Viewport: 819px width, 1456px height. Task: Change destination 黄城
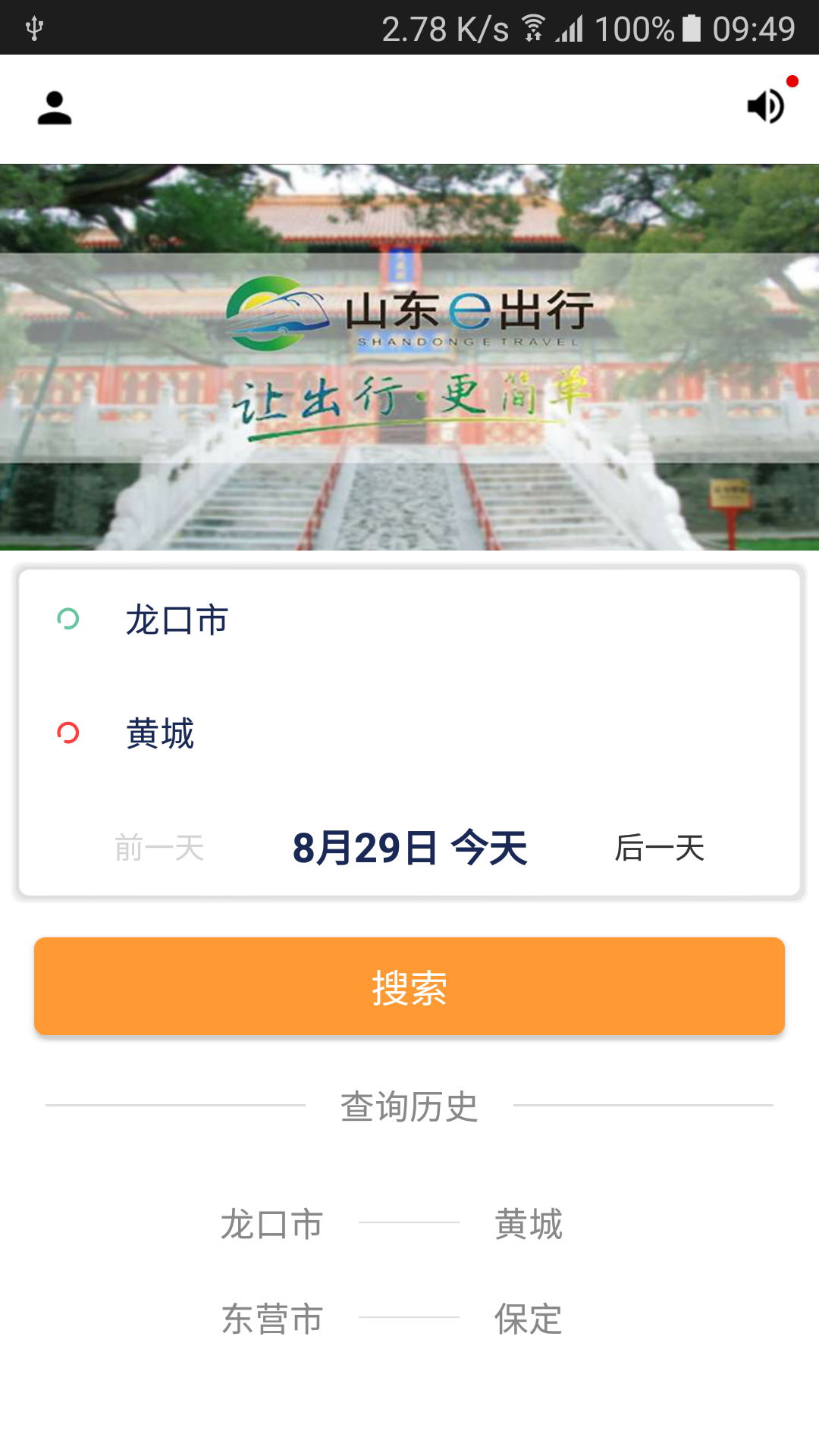pyautogui.click(x=160, y=733)
